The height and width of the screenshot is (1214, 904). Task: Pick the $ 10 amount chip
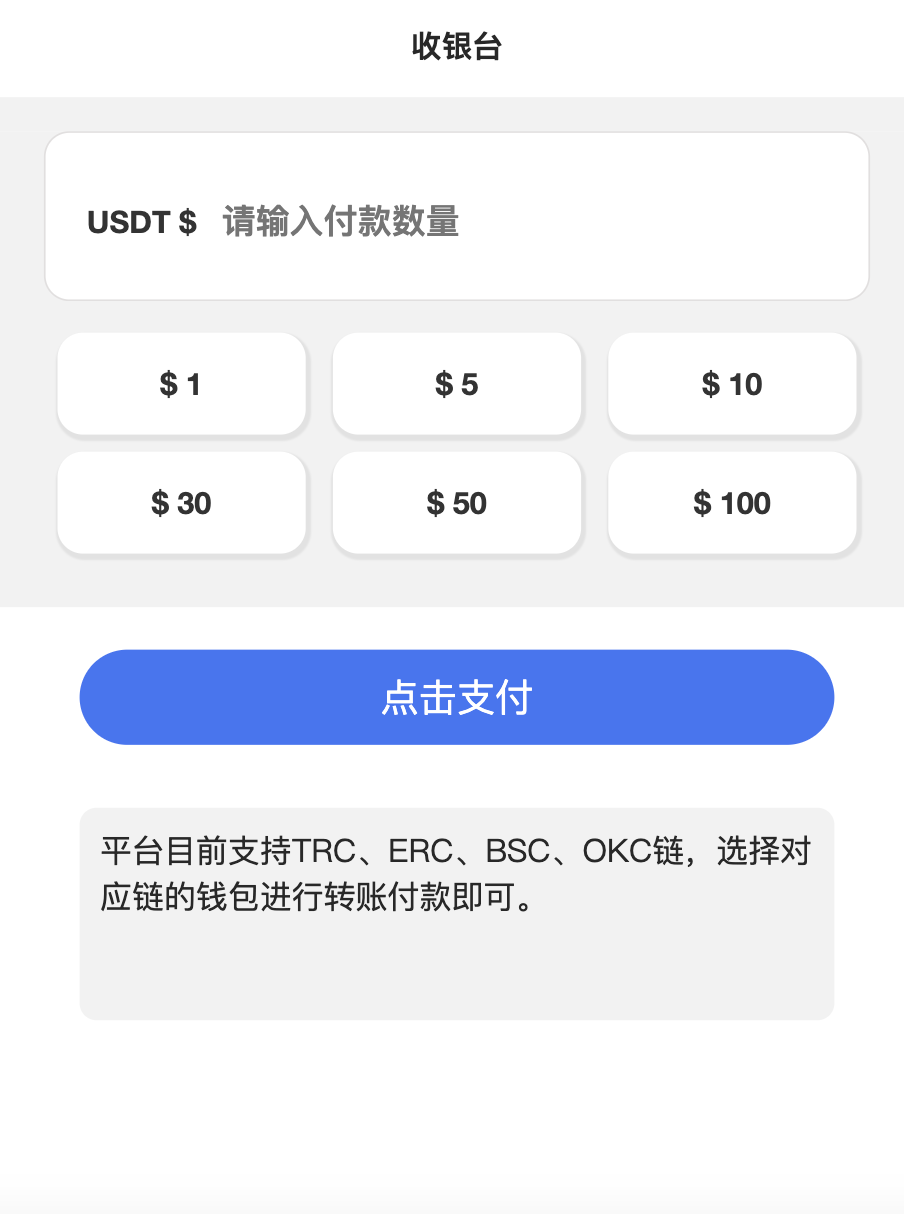[732, 384]
